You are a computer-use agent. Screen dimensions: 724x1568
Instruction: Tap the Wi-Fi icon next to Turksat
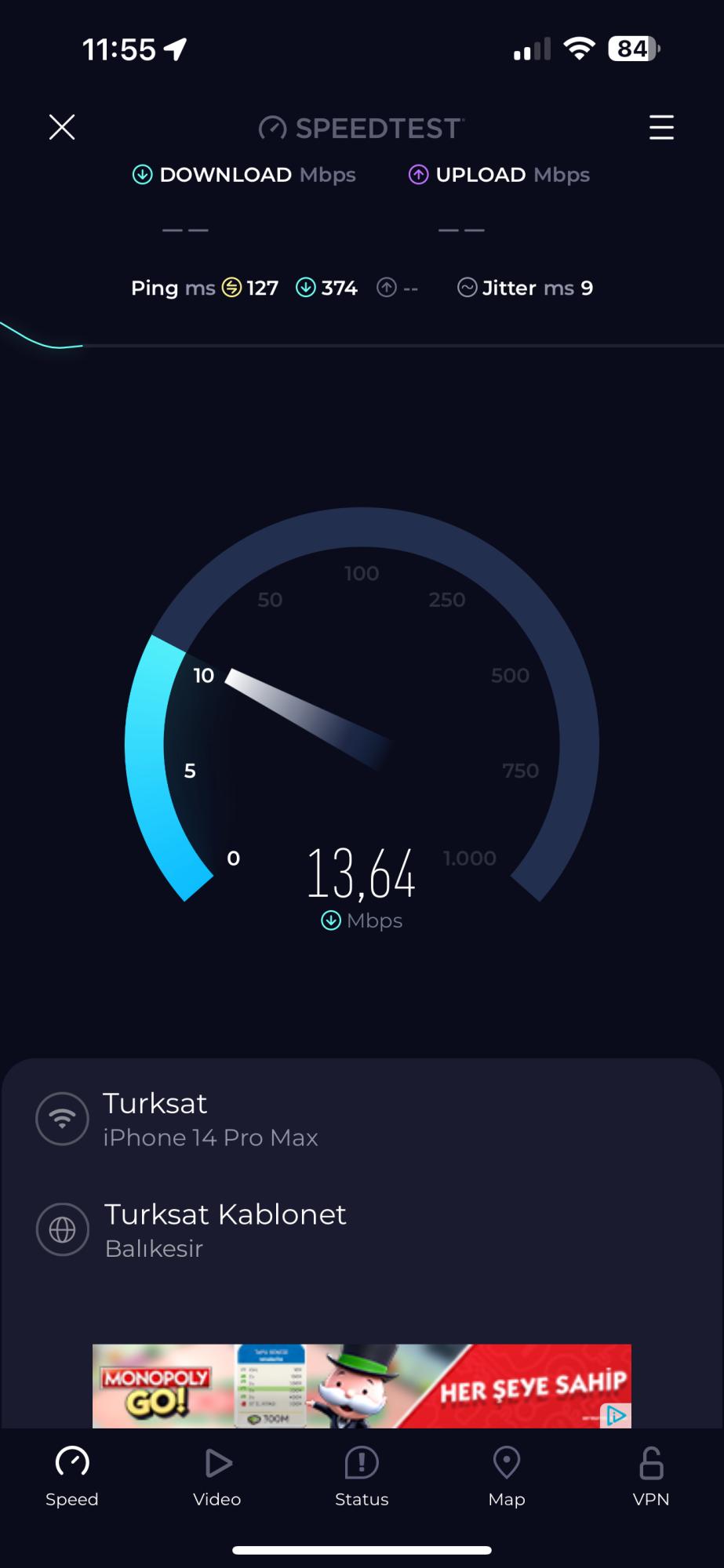(61, 1119)
